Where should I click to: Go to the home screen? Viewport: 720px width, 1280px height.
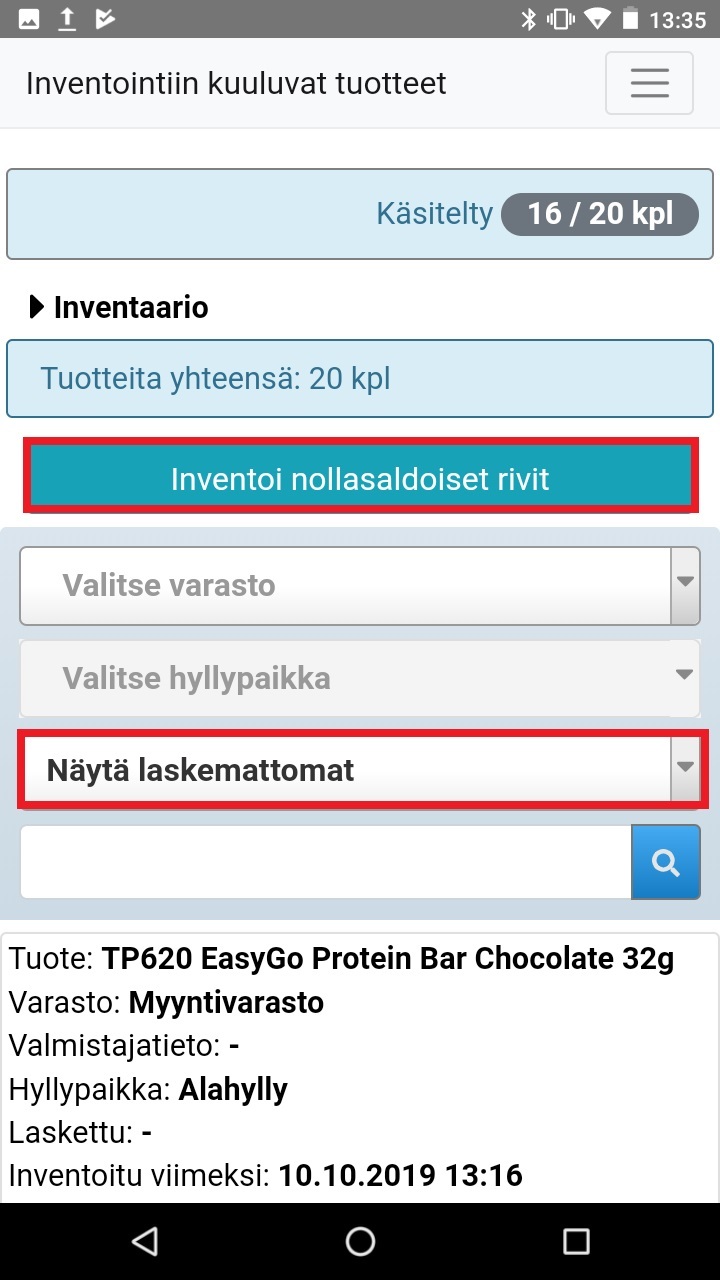pyautogui.click(x=360, y=1241)
